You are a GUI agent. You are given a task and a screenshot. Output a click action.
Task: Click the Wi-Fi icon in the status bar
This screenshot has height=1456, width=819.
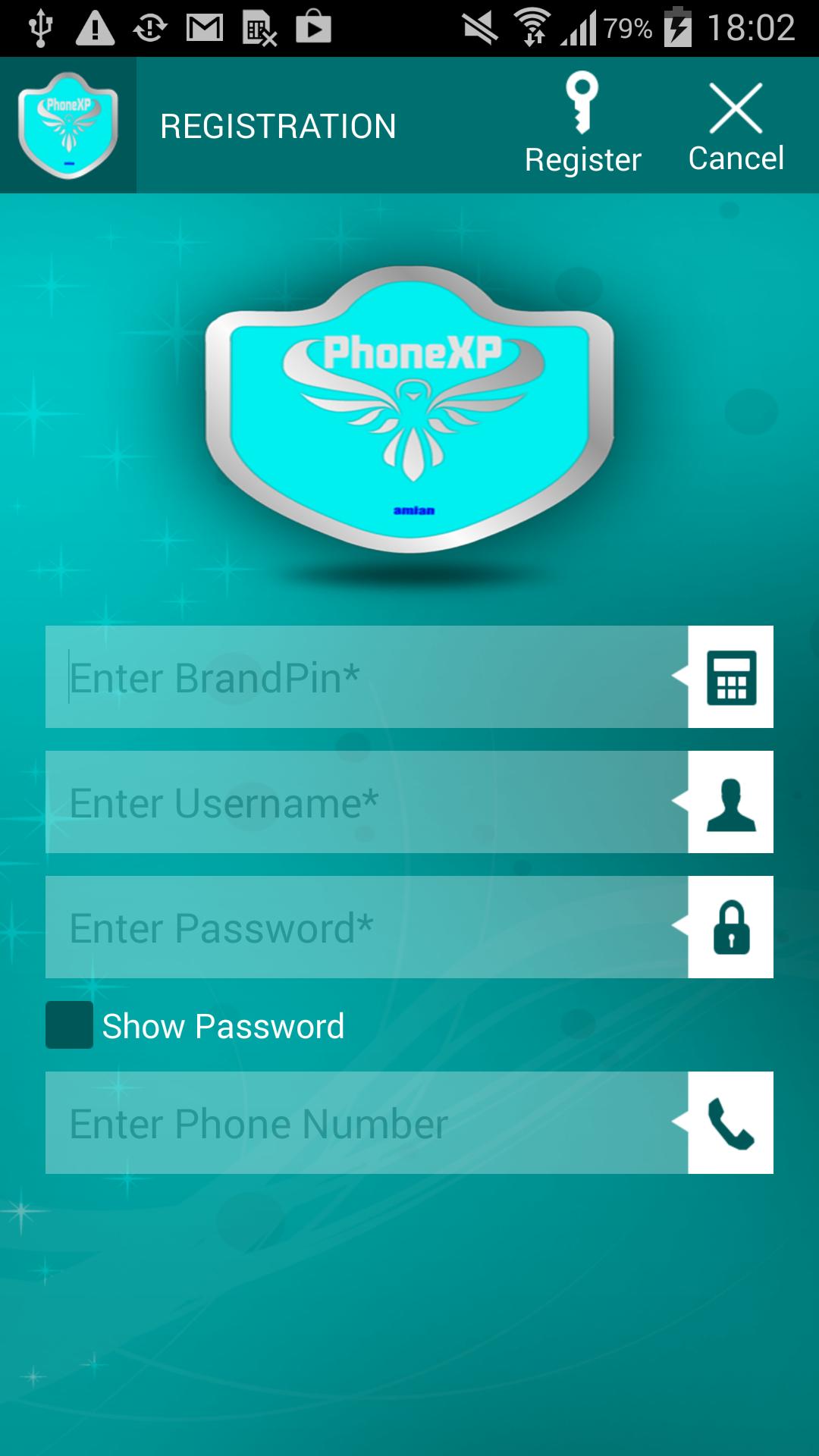click(531, 25)
